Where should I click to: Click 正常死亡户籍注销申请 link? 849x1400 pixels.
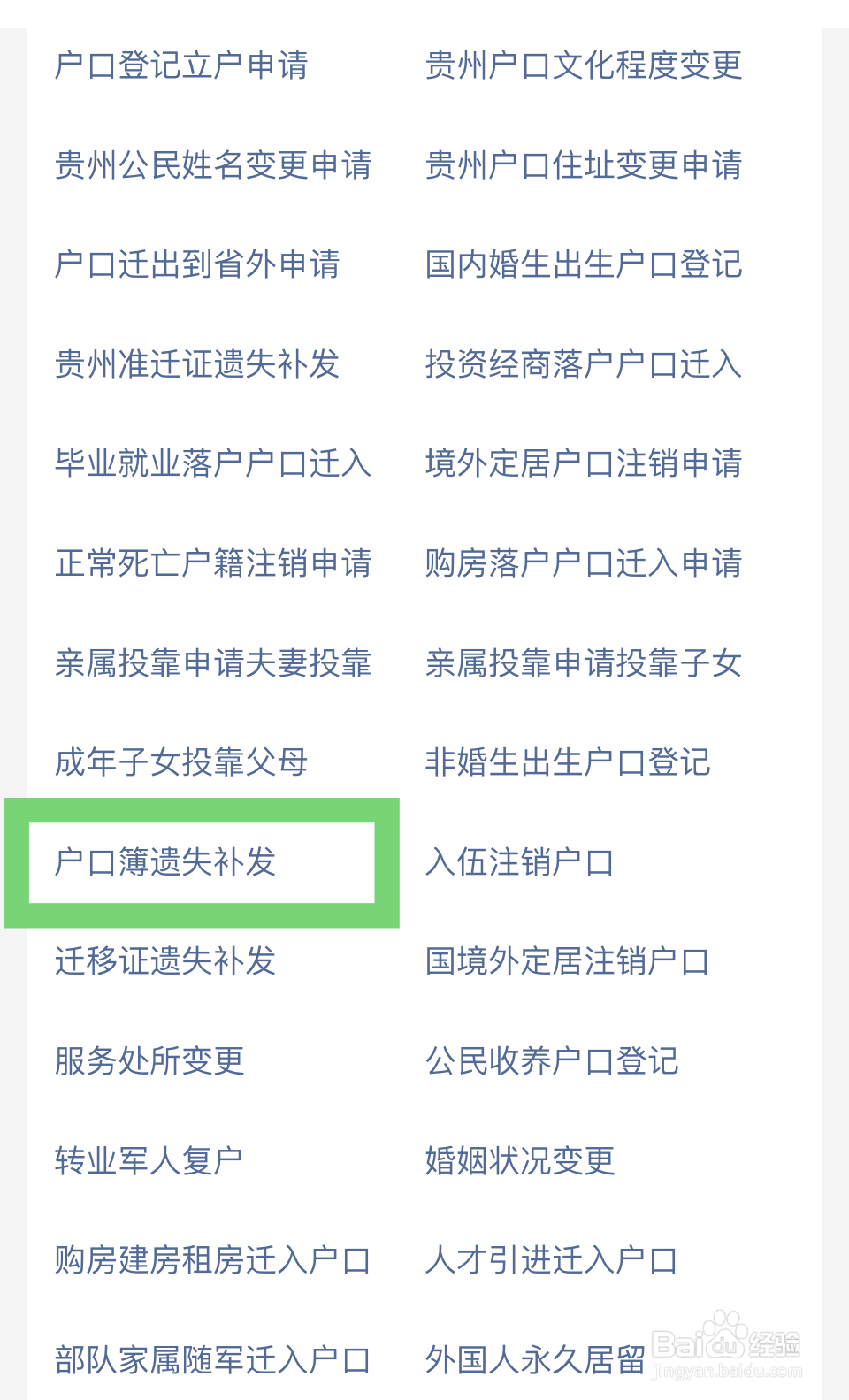212,564
